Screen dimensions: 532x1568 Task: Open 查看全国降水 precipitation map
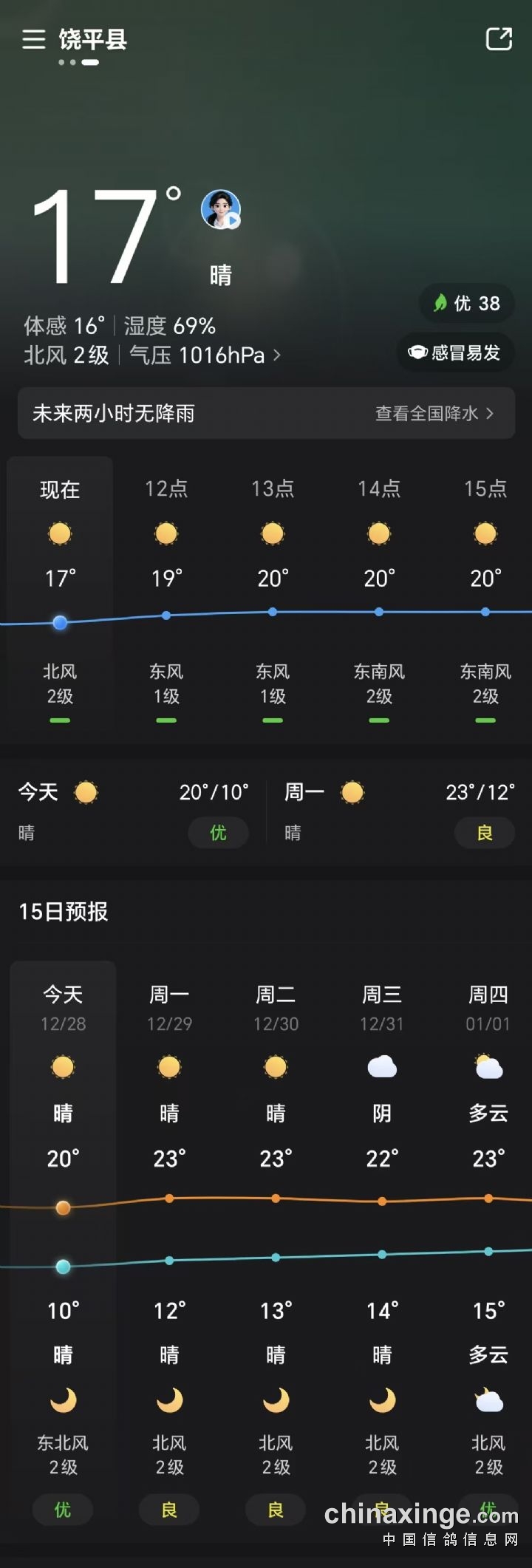tap(434, 413)
